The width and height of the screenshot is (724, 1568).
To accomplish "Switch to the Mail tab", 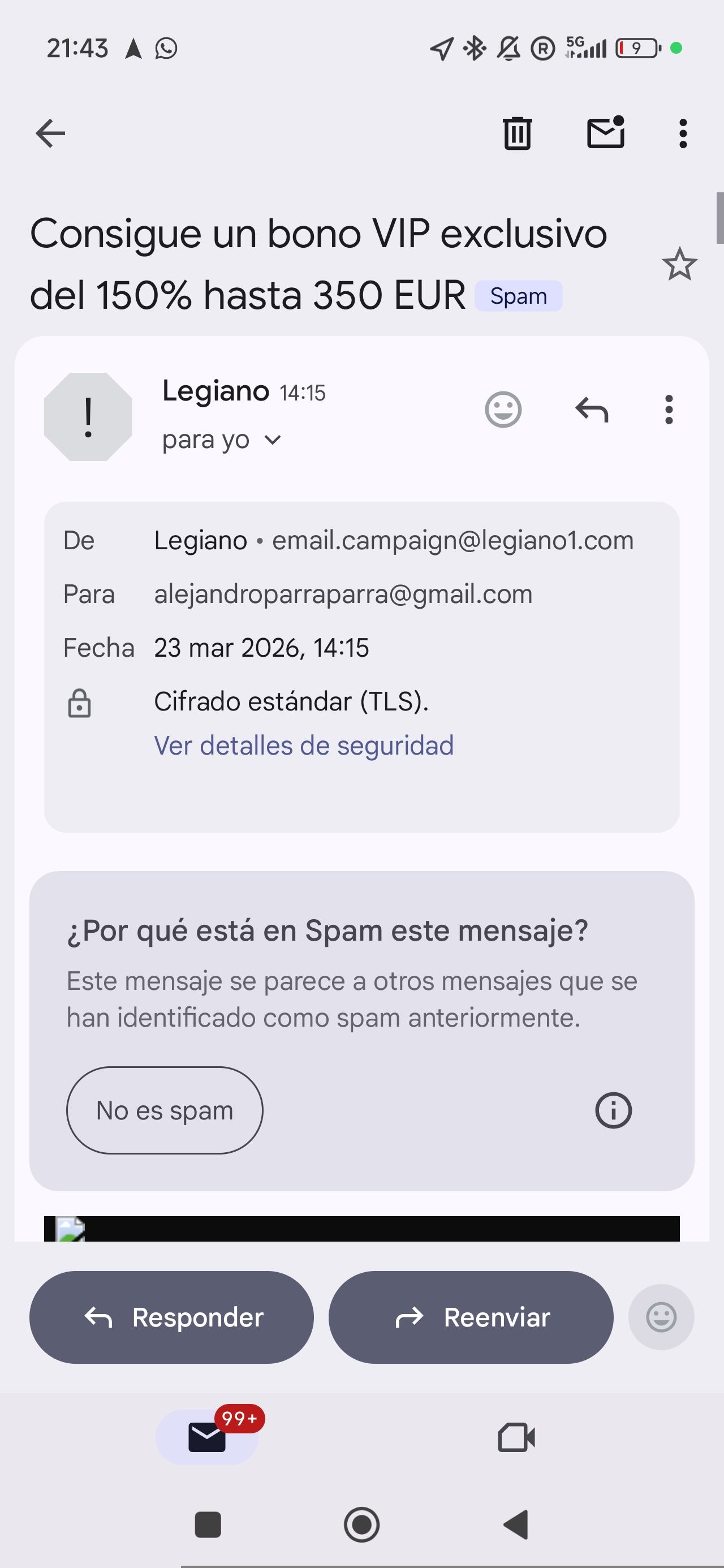I will [207, 1438].
